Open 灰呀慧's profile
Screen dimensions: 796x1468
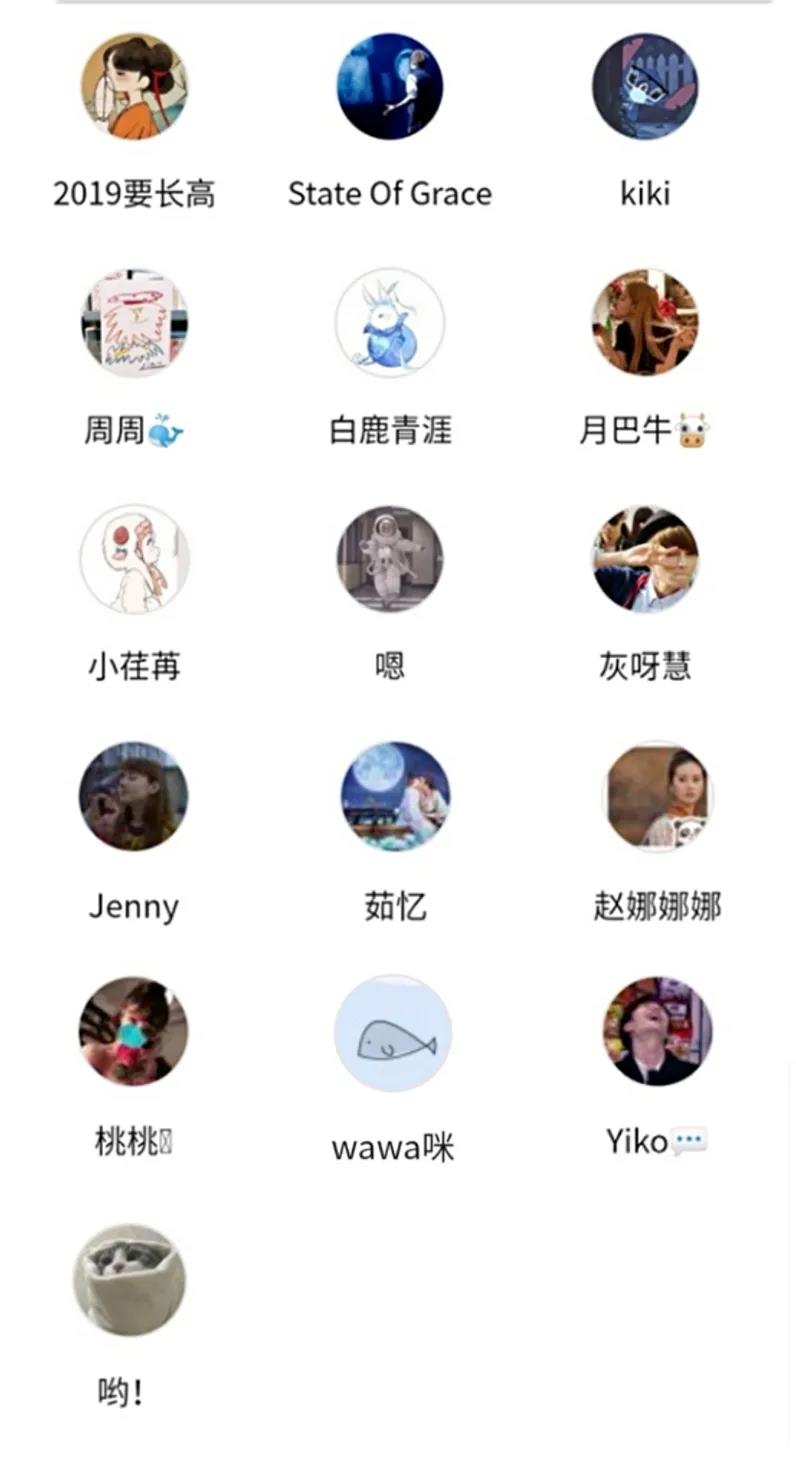point(645,559)
